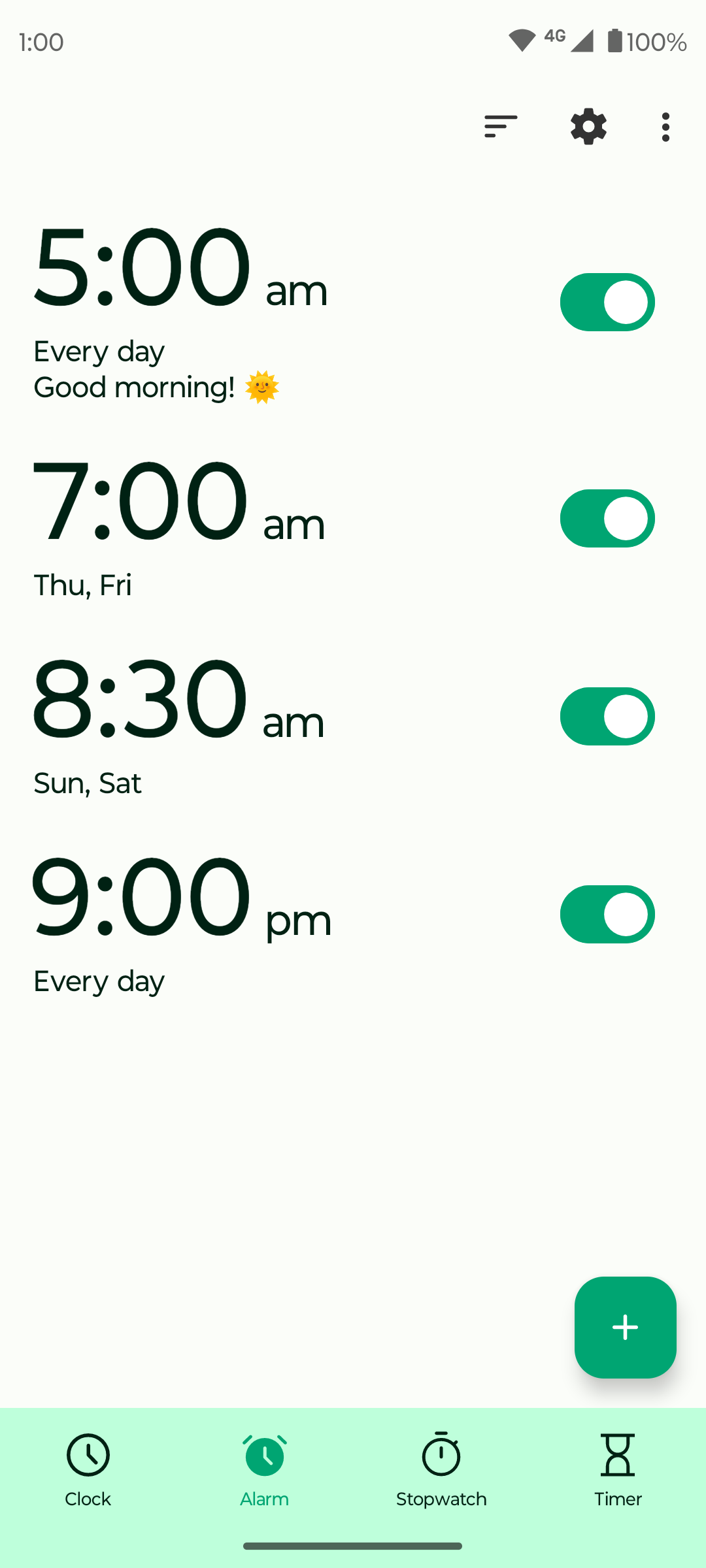Switch to the Stopwatch tab label
This screenshot has width=706, height=1568.
click(x=441, y=1499)
